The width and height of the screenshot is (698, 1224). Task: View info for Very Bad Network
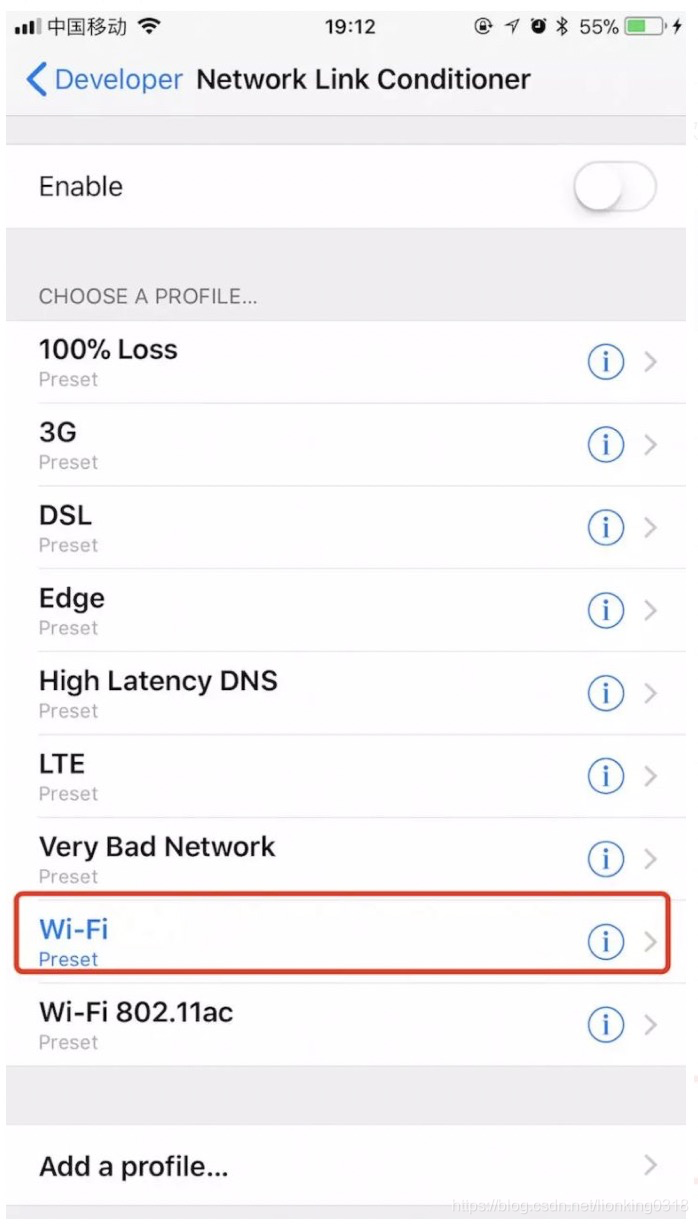tap(605, 858)
